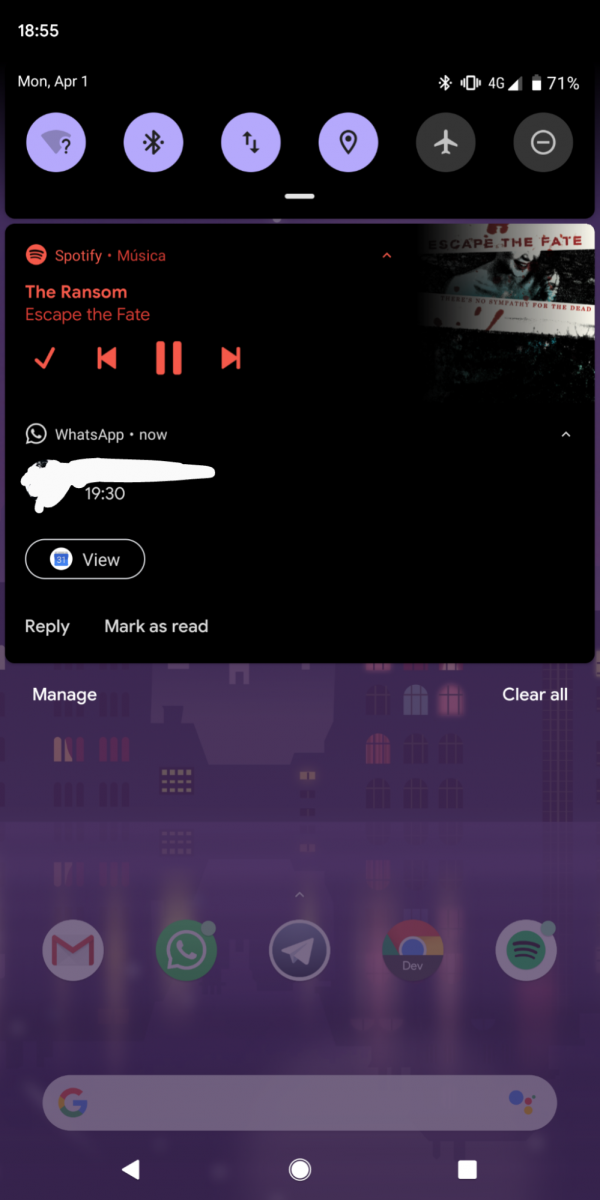
Task: Reply to the WhatsApp message
Action: (x=47, y=627)
